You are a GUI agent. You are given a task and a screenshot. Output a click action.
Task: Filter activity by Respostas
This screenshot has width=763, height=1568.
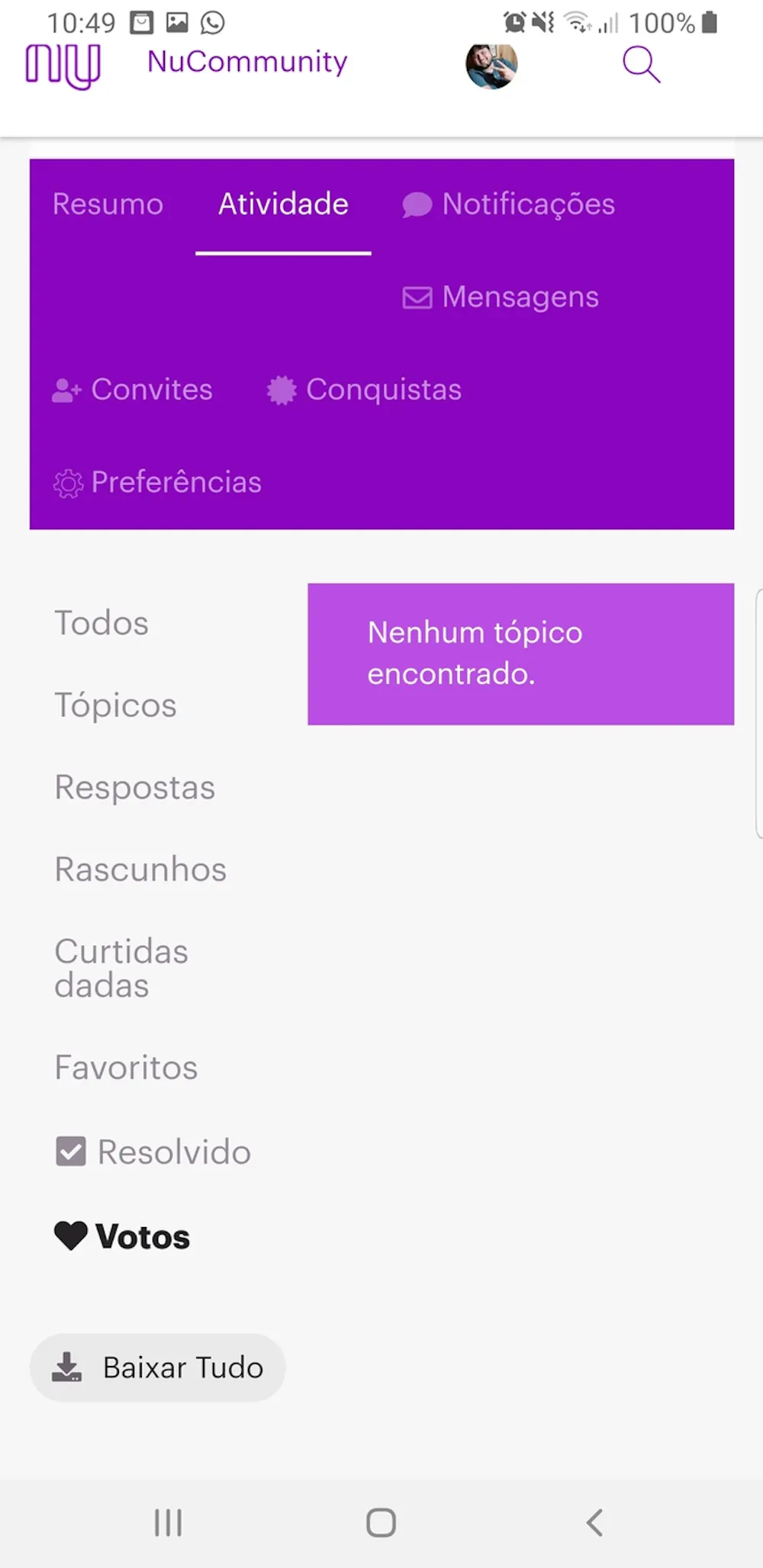(x=135, y=787)
